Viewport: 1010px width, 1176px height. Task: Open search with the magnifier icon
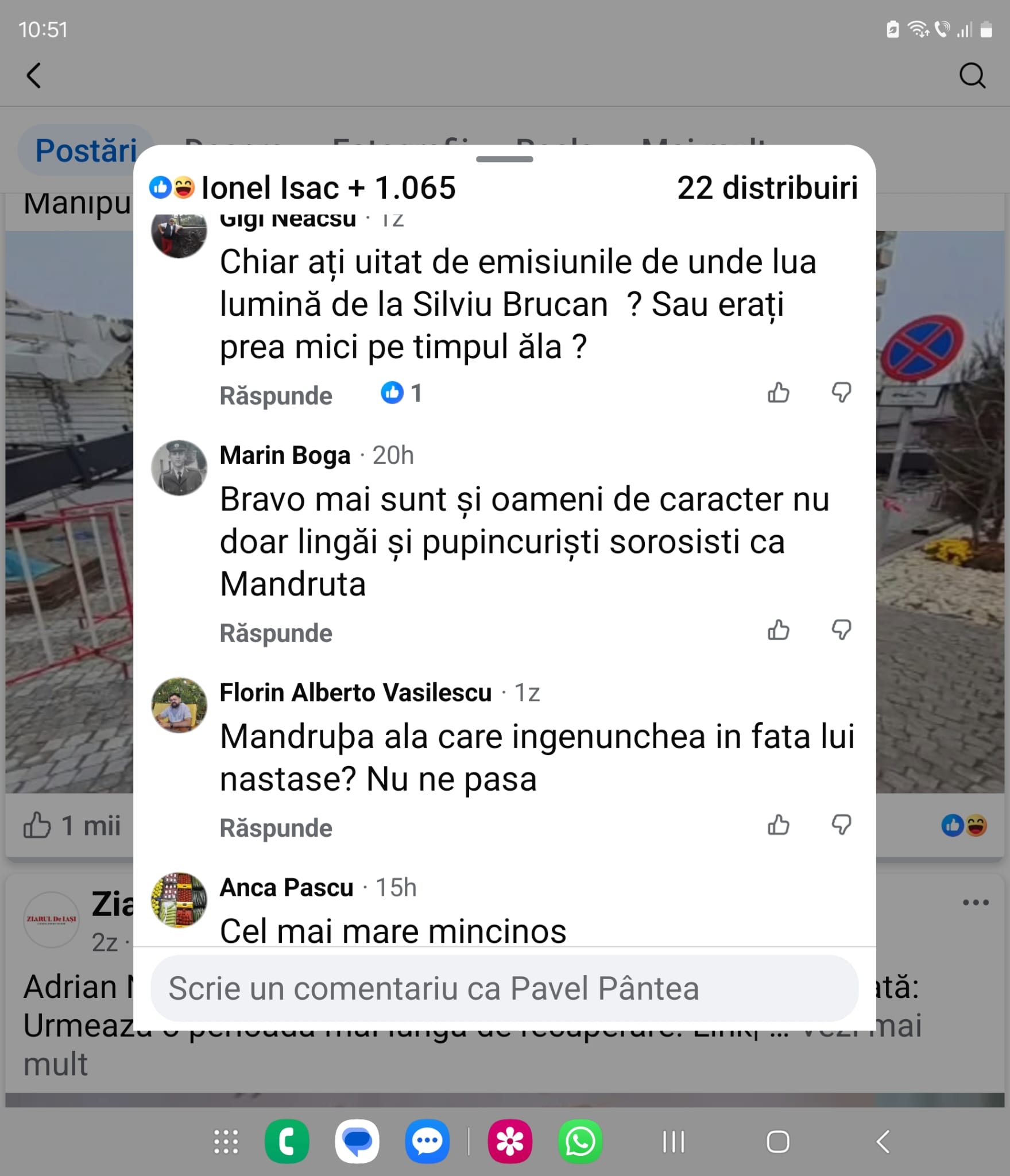972,75
